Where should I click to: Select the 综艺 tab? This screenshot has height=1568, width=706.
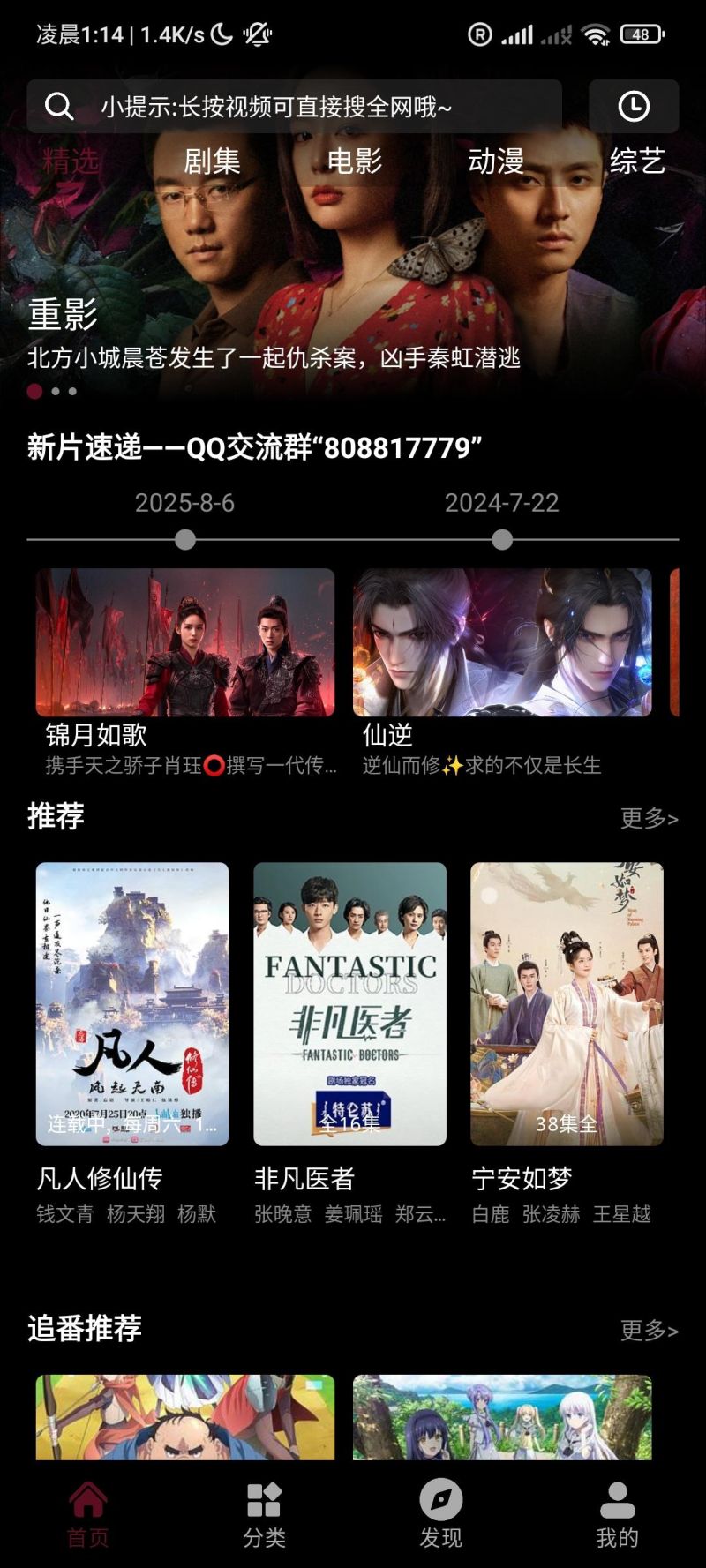(x=637, y=161)
